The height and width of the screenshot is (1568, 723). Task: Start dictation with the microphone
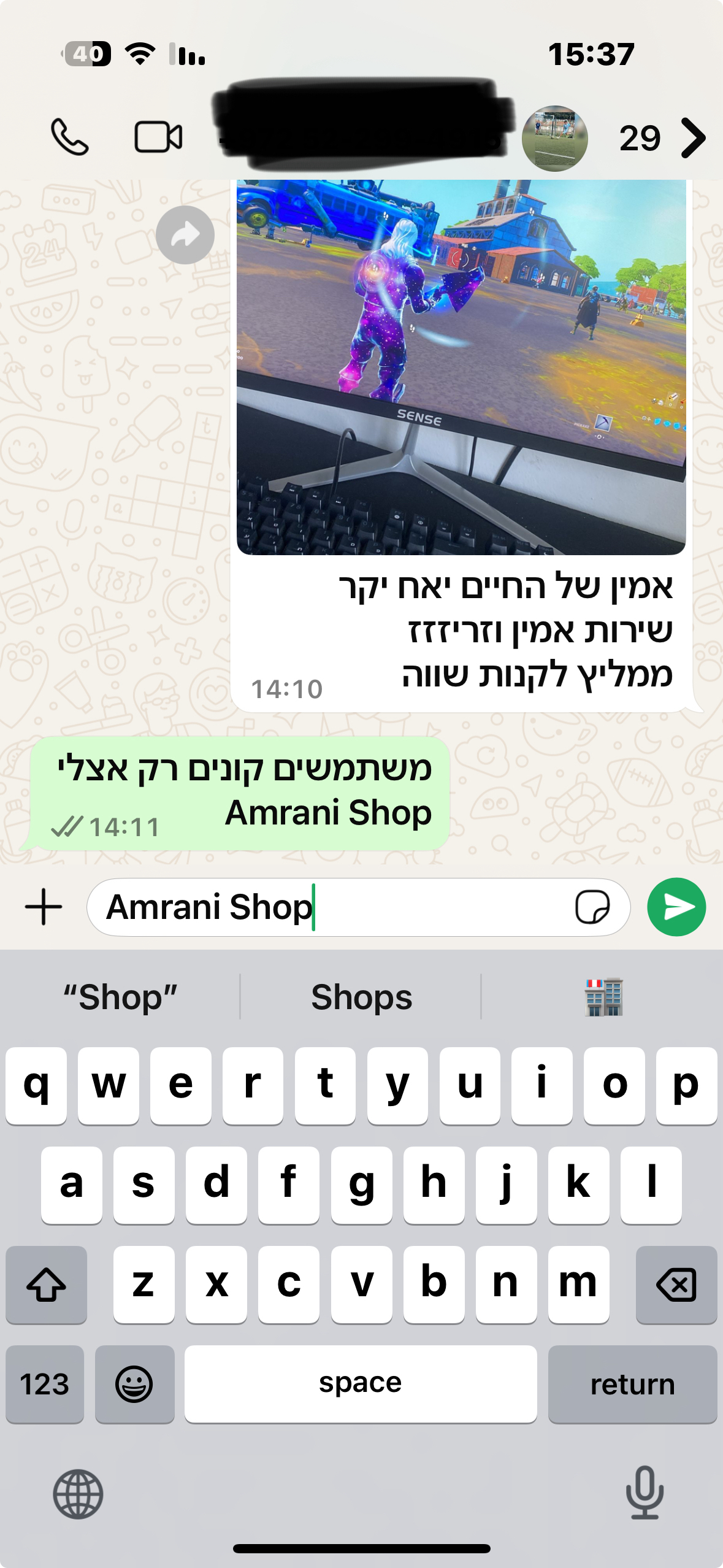click(645, 1493)
